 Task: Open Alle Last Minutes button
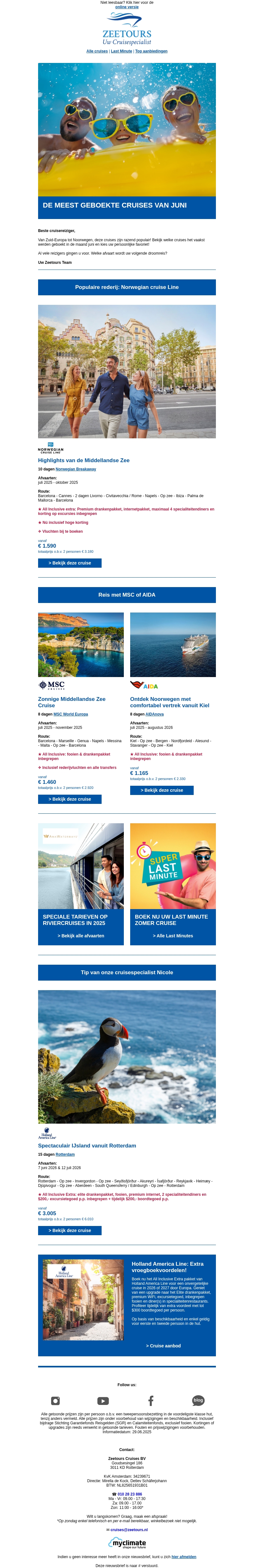click(173, 935)
